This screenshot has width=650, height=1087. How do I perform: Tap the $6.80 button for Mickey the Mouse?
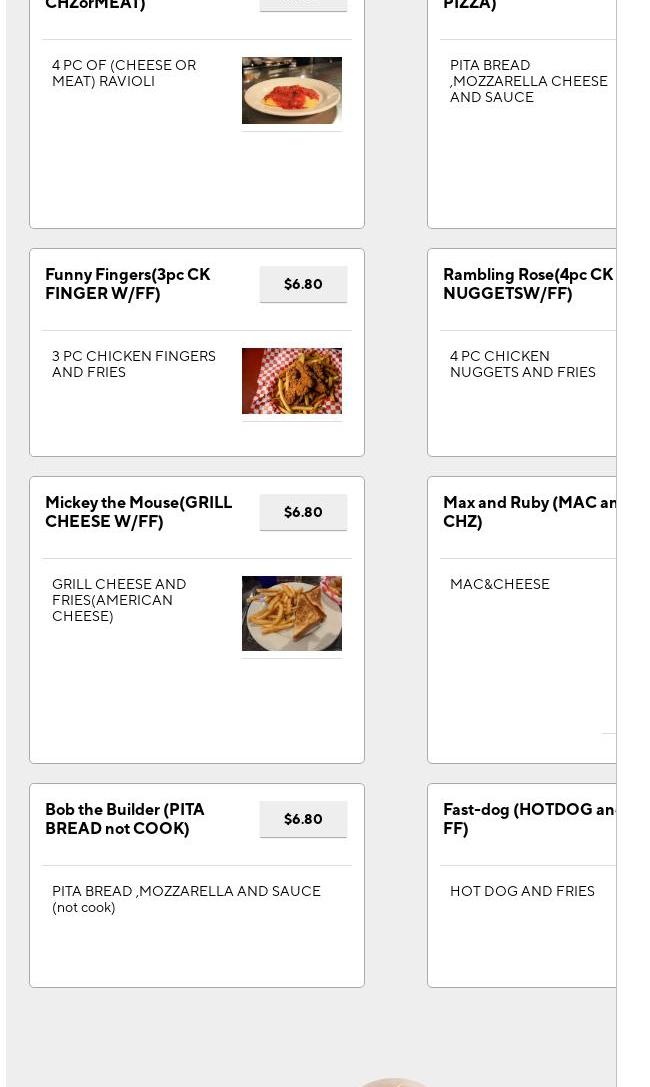(303, 512)
